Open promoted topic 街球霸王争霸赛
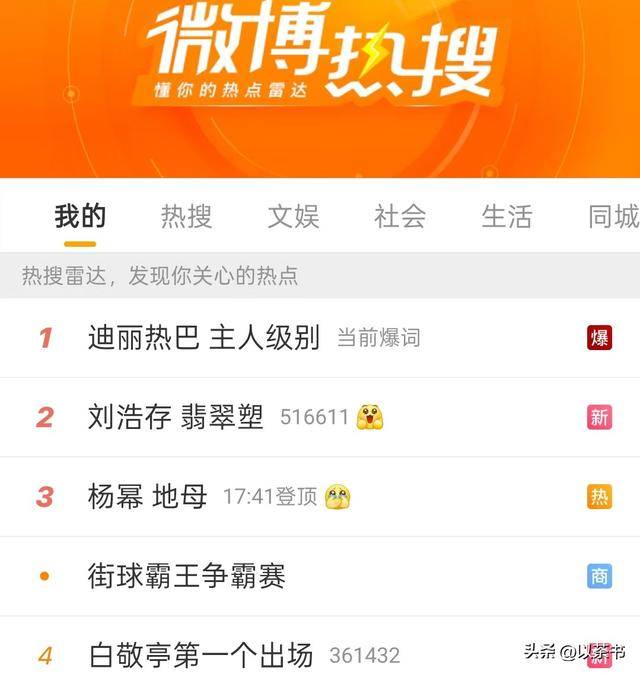Screen dimensions: 640x674 pyautogui.click(x=187, y=576)
